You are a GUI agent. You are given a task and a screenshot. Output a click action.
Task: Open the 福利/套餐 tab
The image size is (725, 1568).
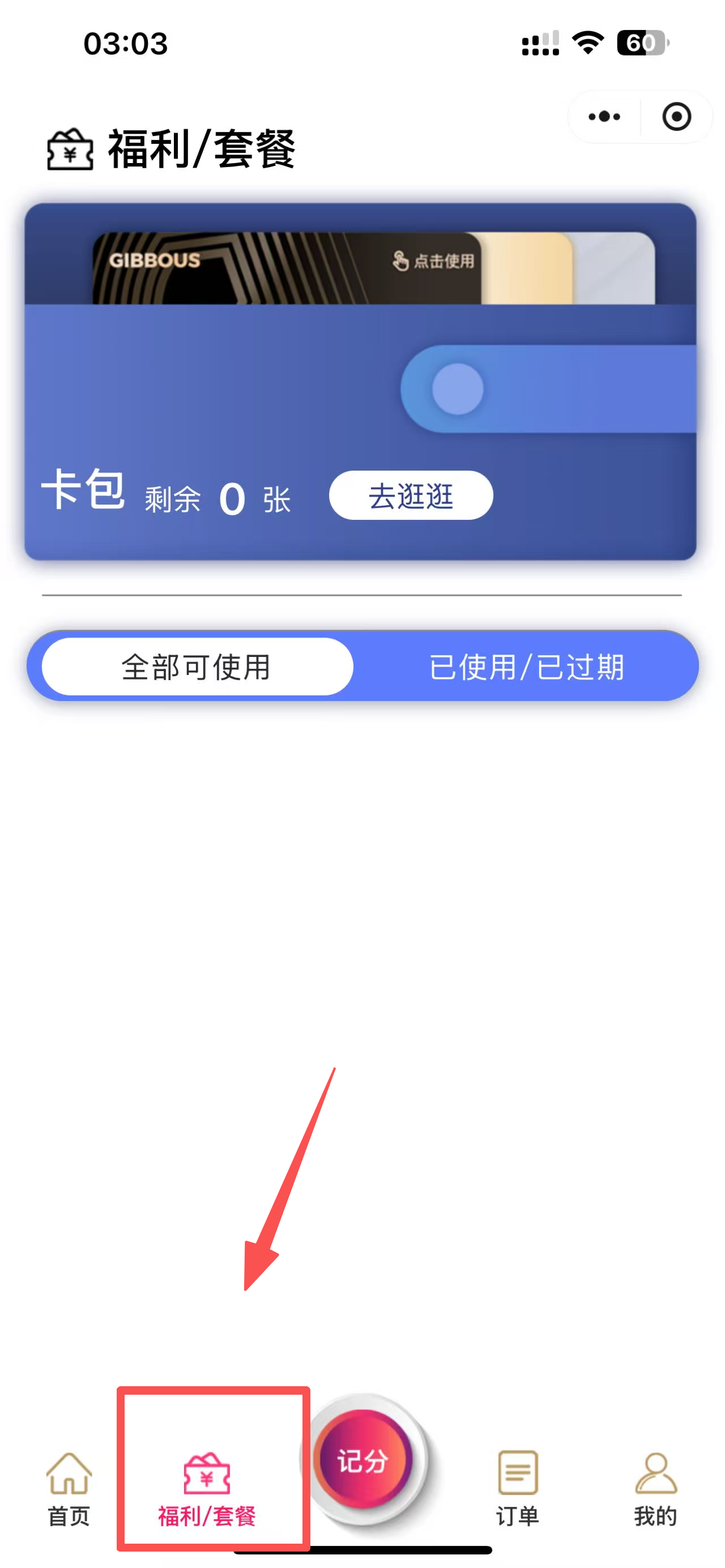(207, 1489)
